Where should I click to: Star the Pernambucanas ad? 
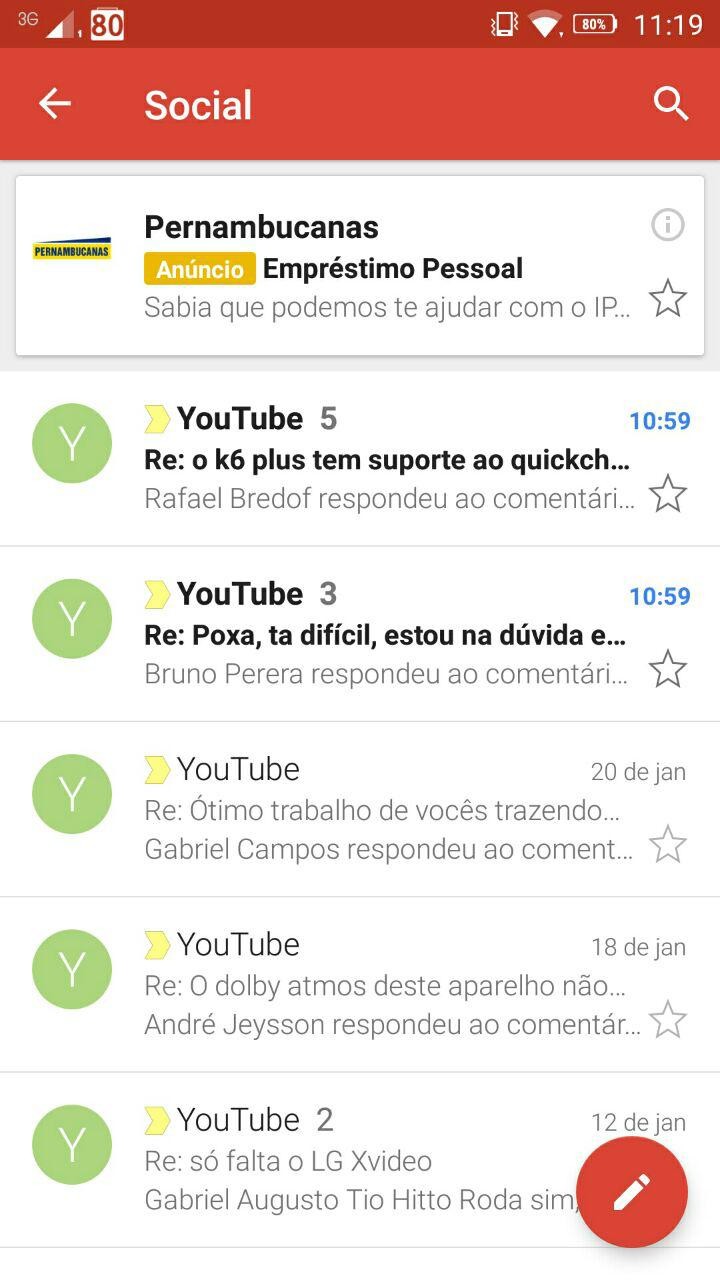click(667, 298)
